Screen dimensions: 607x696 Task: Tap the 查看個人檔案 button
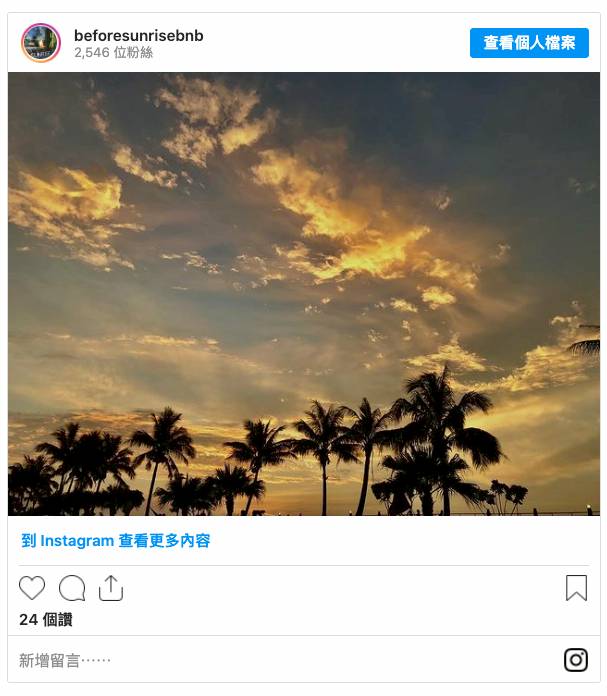tap(529, 43)
